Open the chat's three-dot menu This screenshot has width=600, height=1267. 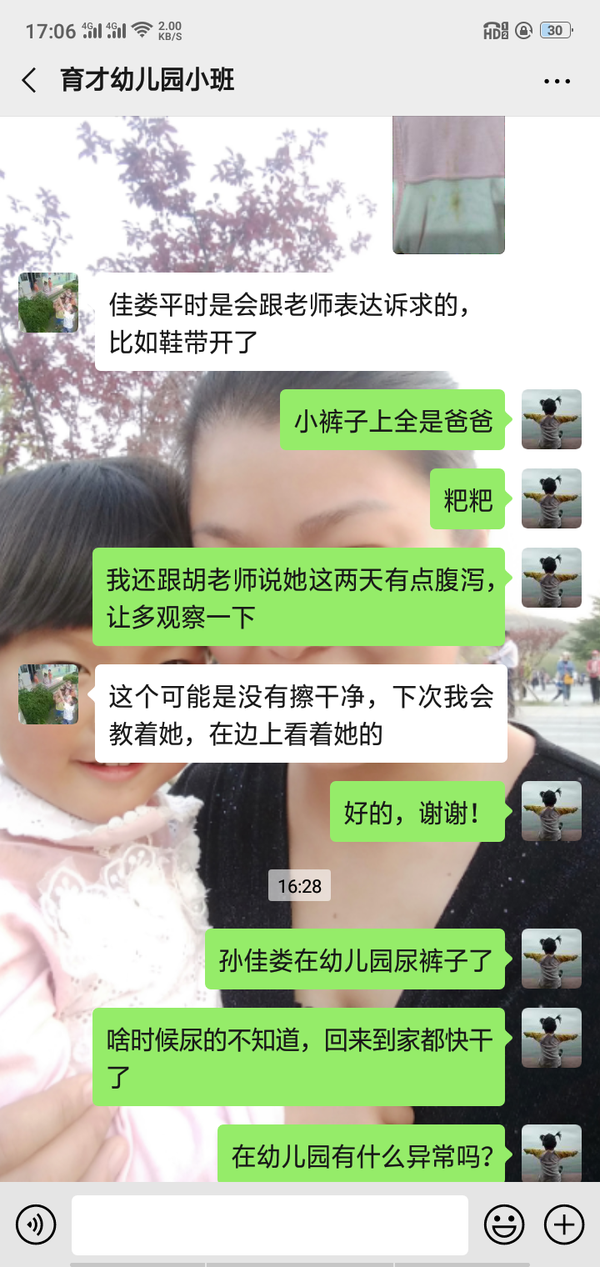tap(557, 81)
